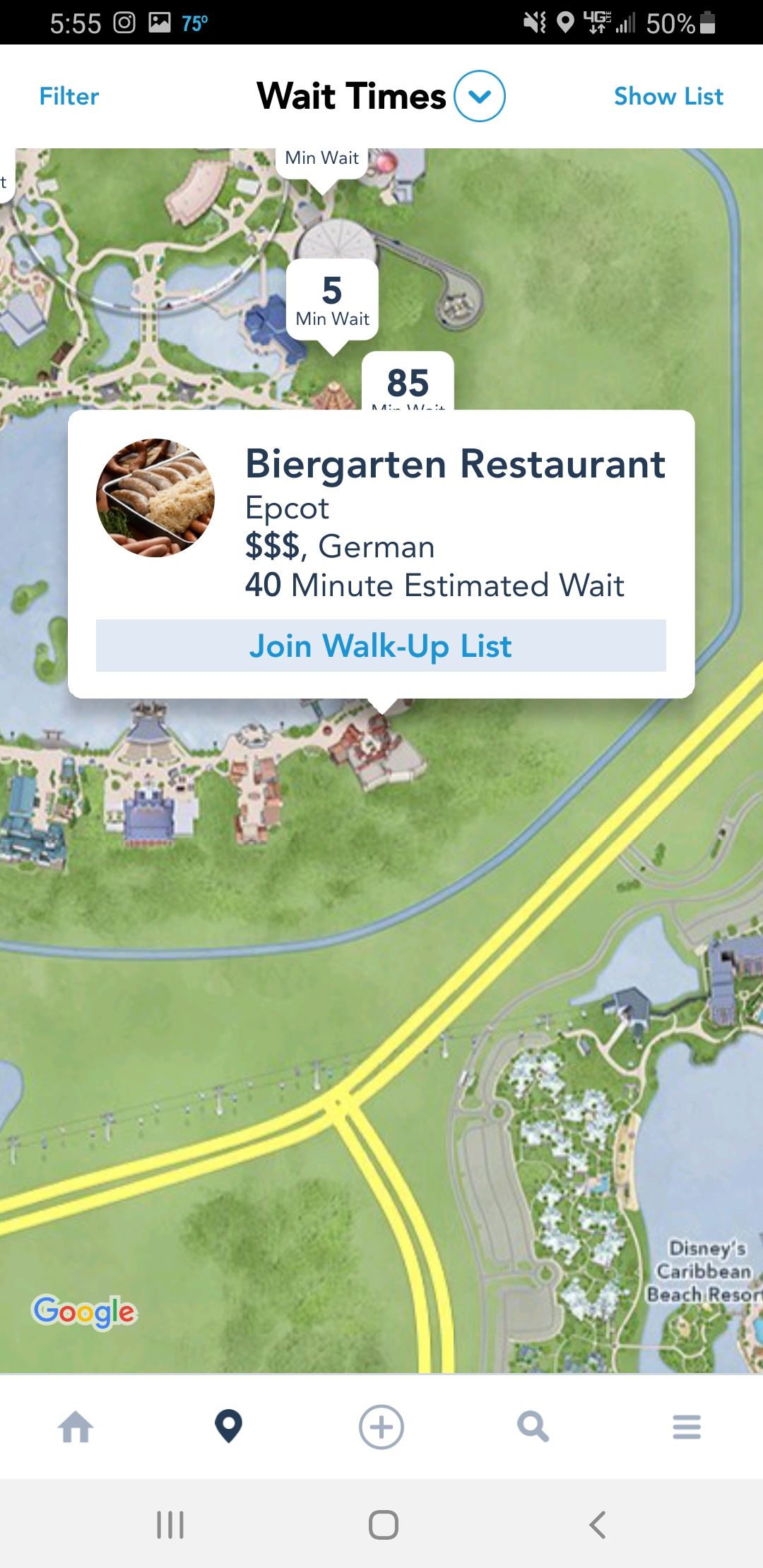763x1568 pixels.
Task: Open Show List view
Action: [668, 96]
